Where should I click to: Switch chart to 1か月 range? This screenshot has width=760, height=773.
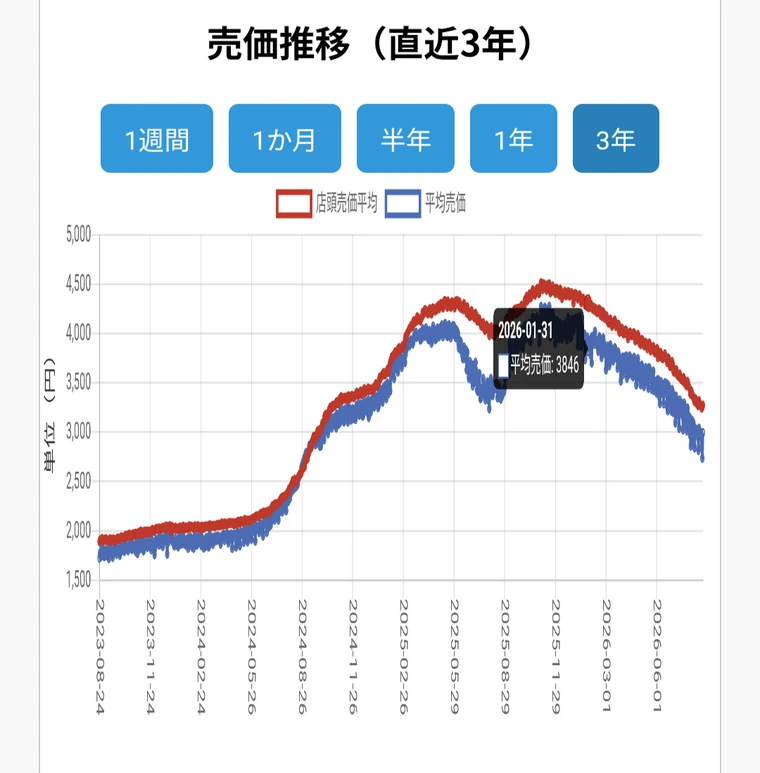[285, 139]
